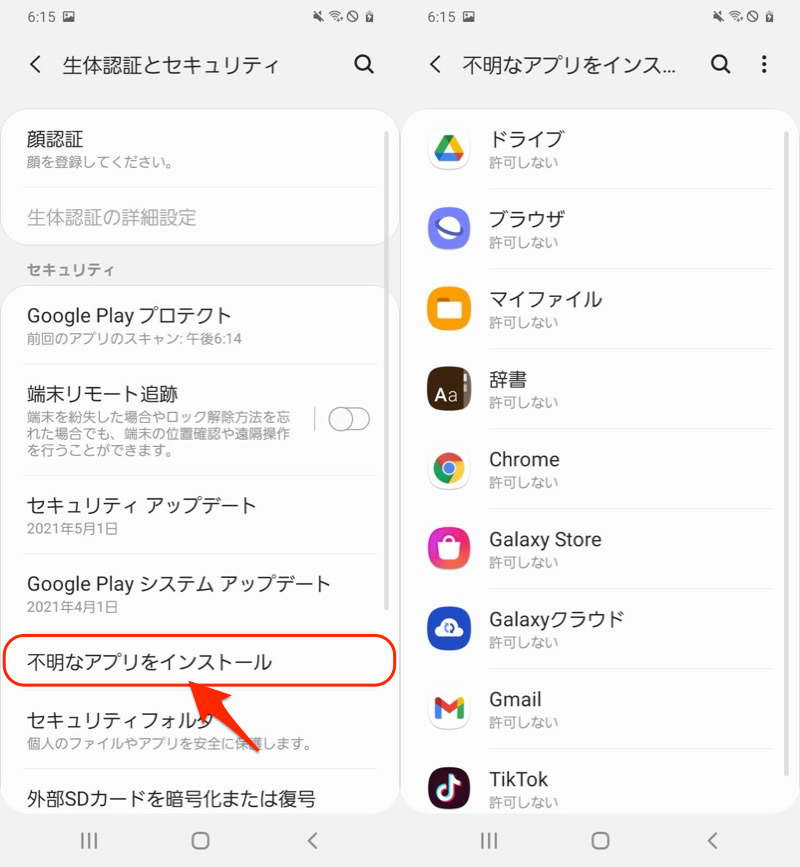Open 顔認証 settings row
800x867 pixels.
click(150, 149)
